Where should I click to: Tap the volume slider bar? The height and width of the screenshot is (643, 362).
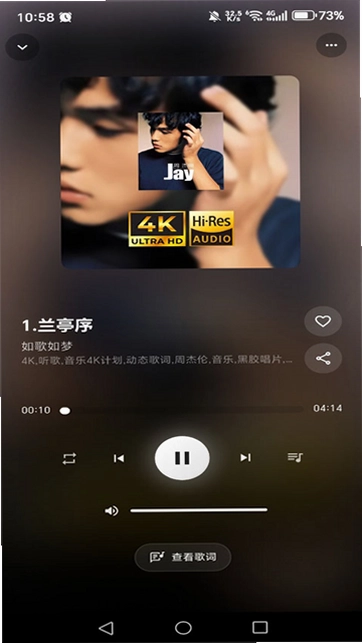pyautogui.click(x=199, y=510)
